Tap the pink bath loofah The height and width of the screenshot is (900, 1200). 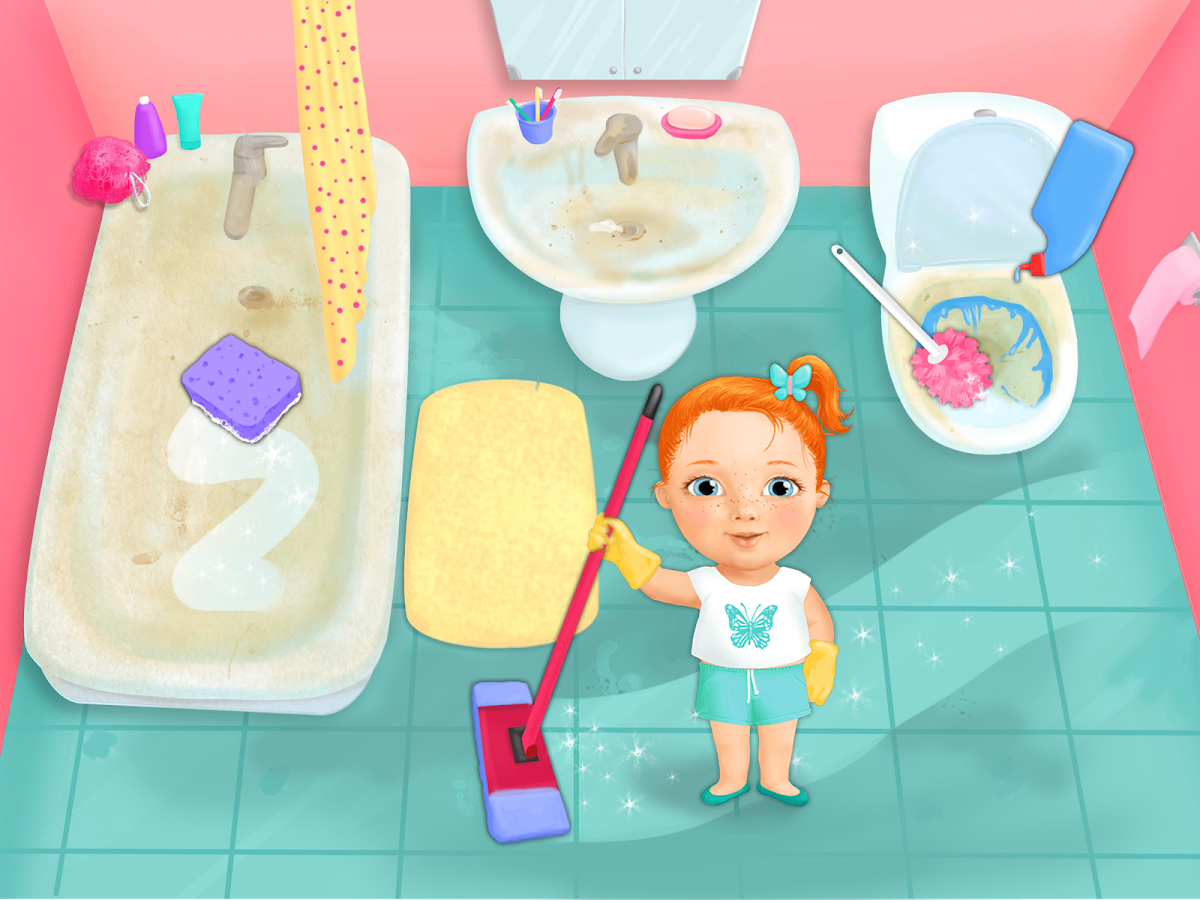(102, 170)
